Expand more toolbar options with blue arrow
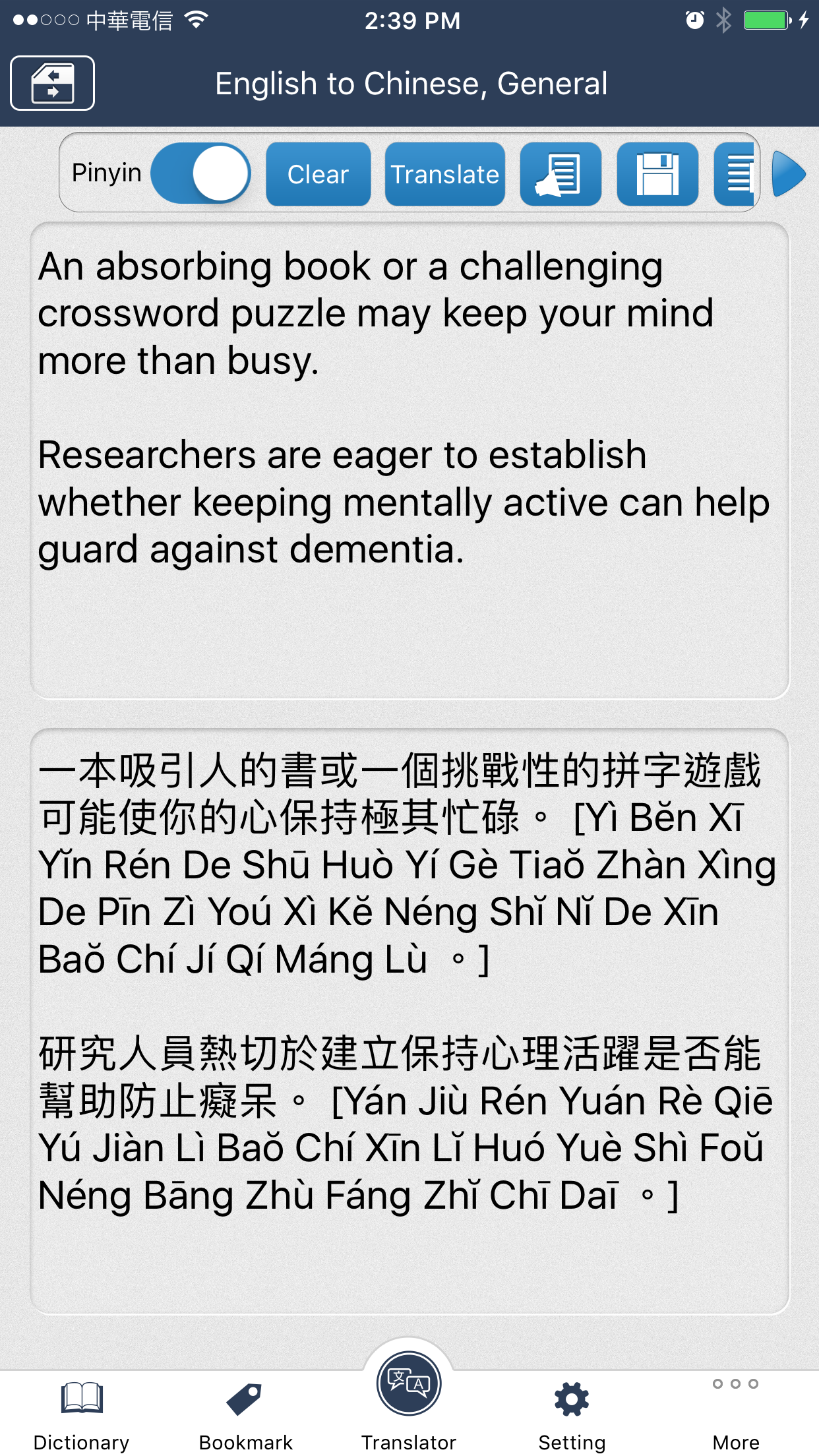The image size is (819, 1456). tap(789, 173)
